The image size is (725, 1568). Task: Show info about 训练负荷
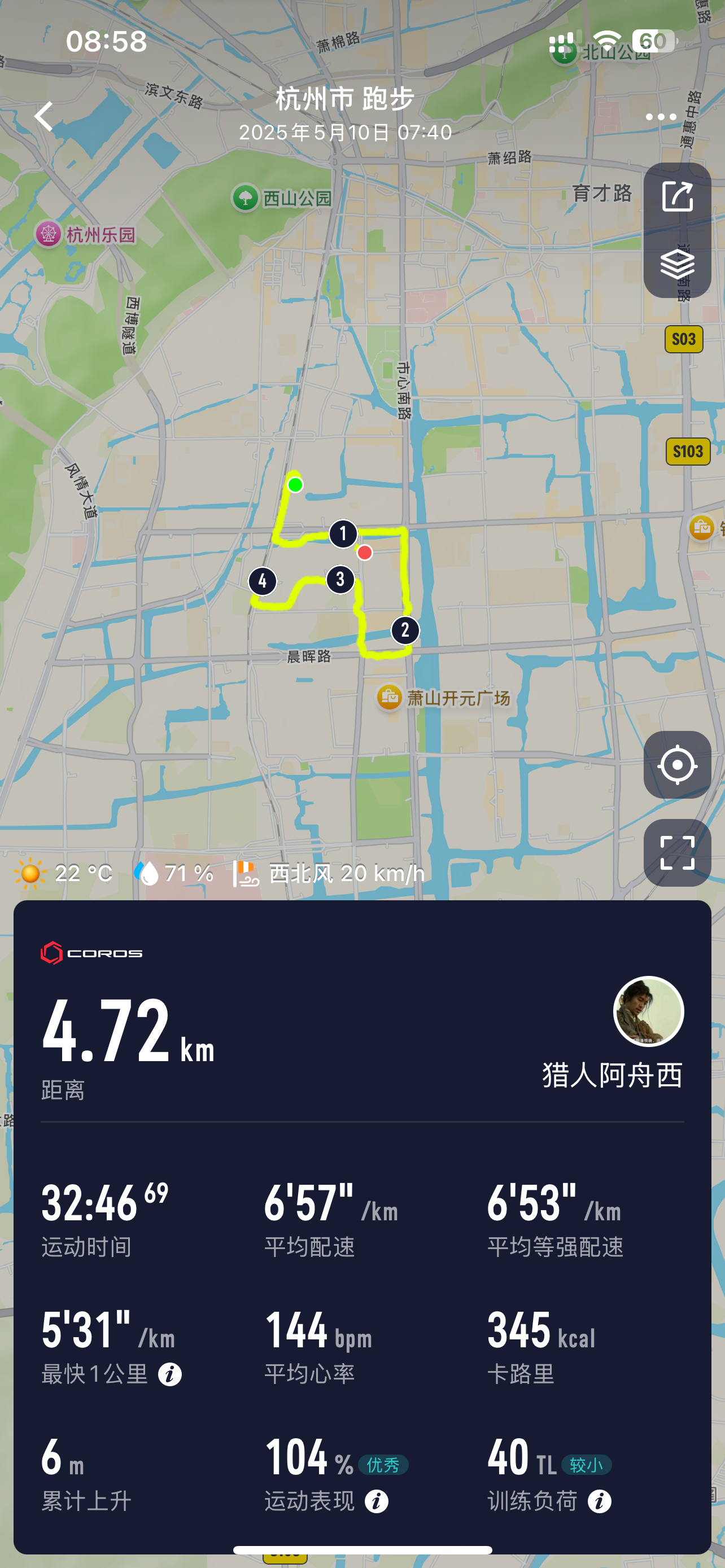click(x=599, y=1501)
